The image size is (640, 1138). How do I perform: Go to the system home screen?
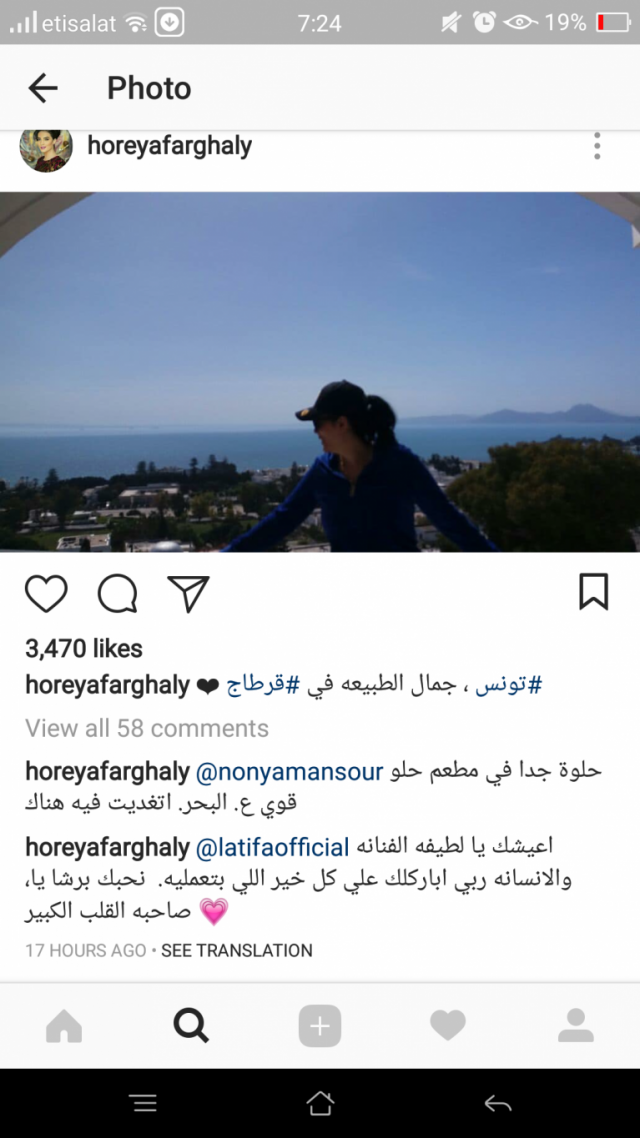320,1103
